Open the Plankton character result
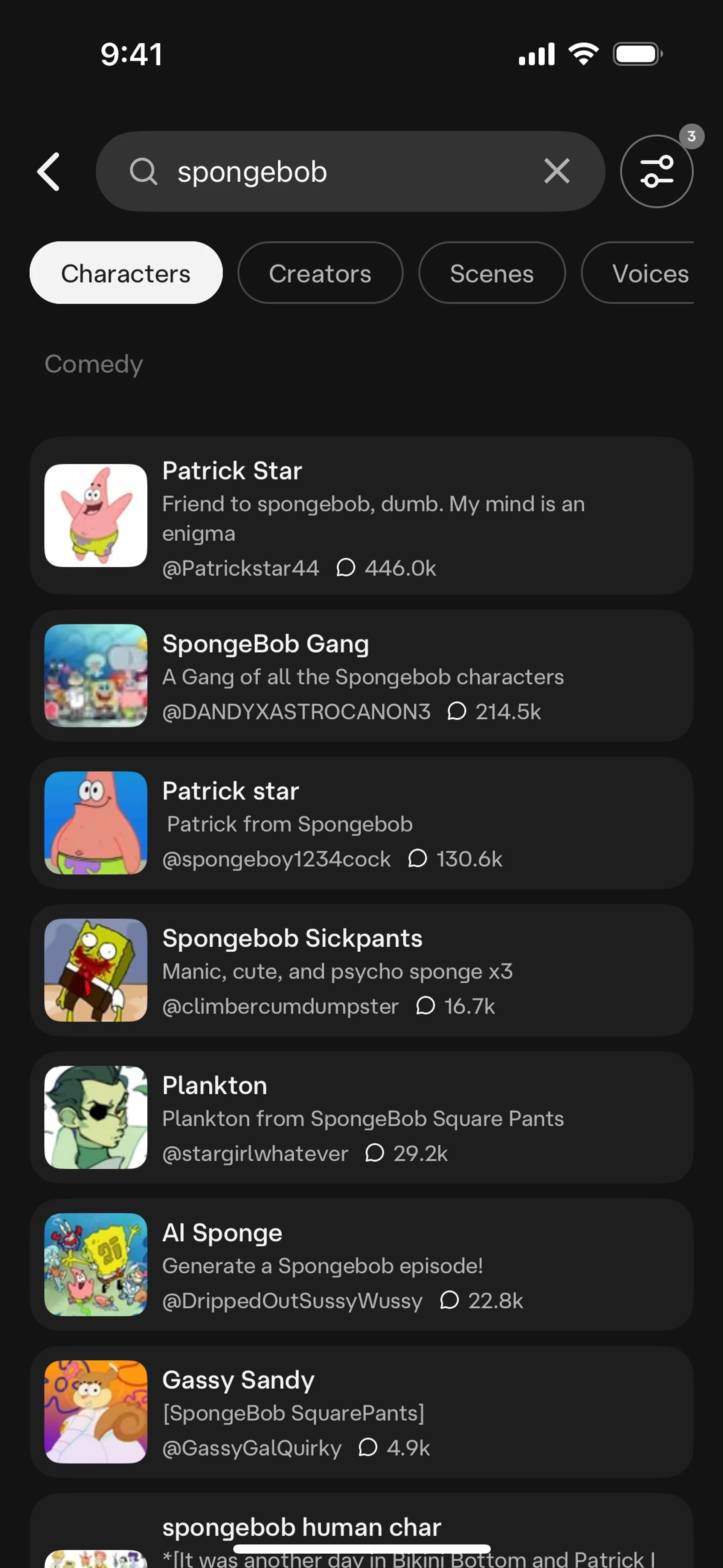723x1568 pixels. point(361,1117)
